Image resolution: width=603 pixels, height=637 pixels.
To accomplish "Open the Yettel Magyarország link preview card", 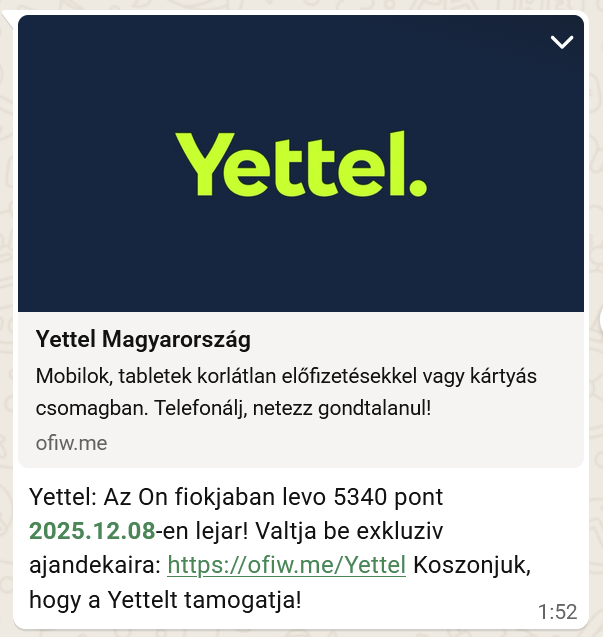I will pos(300,385).
